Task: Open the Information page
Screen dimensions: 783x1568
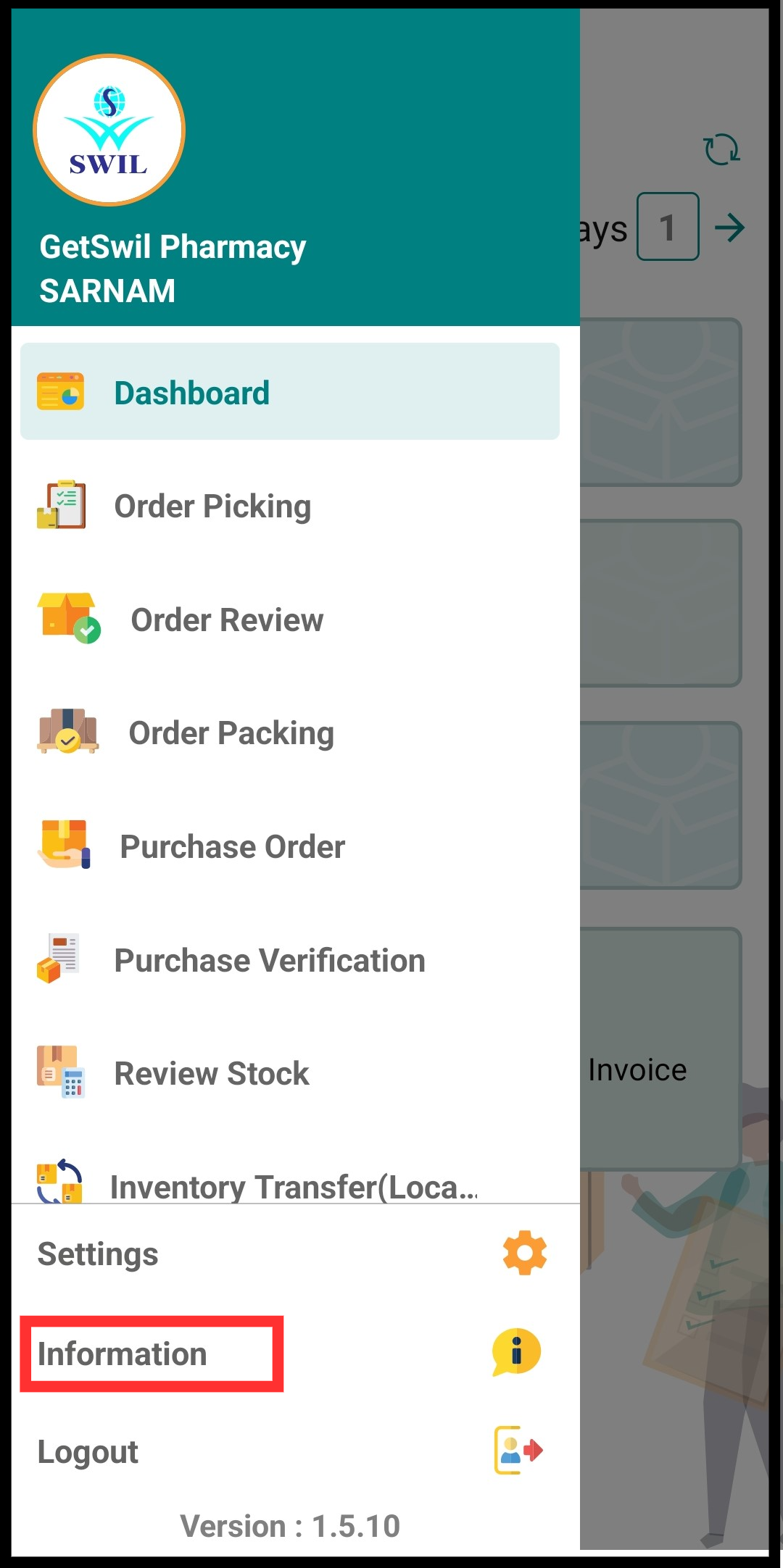Action: click(x=290, y=1354)
